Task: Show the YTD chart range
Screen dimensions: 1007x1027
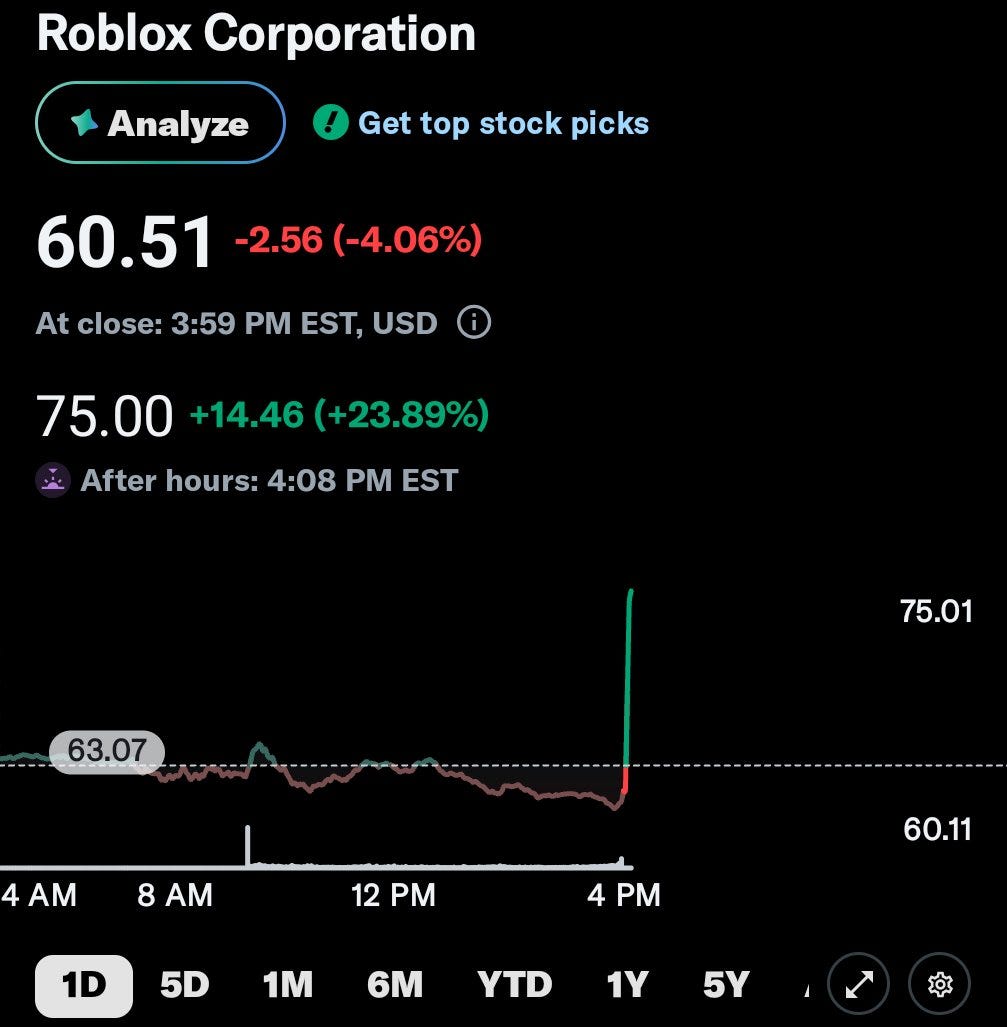Action: pos(515,985)
